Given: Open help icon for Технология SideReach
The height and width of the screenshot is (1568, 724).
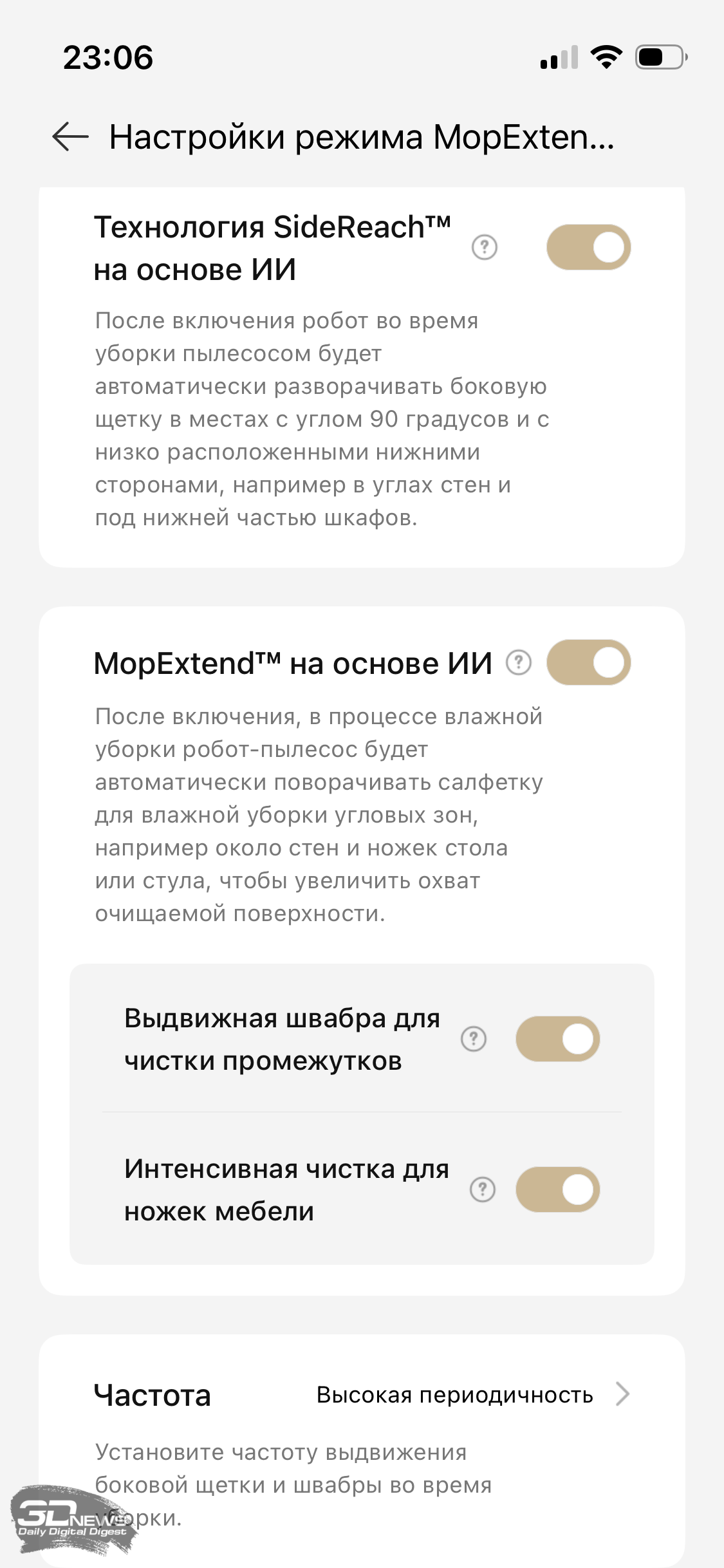Looking at the screenshot, I should [x=485, y=247].
